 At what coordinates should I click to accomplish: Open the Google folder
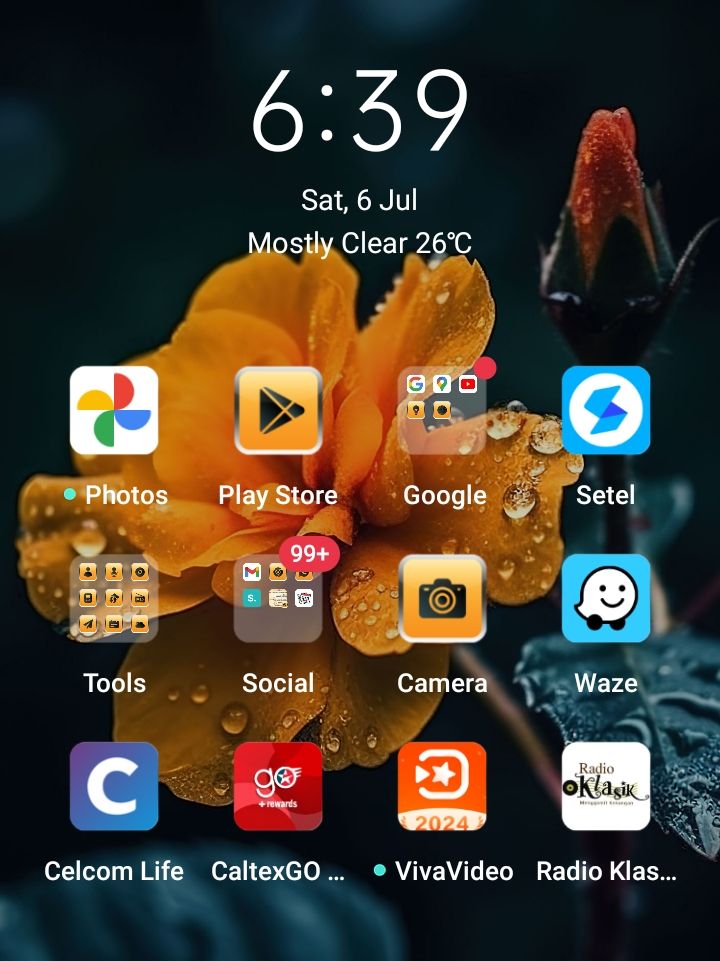[x=442, y=411]
